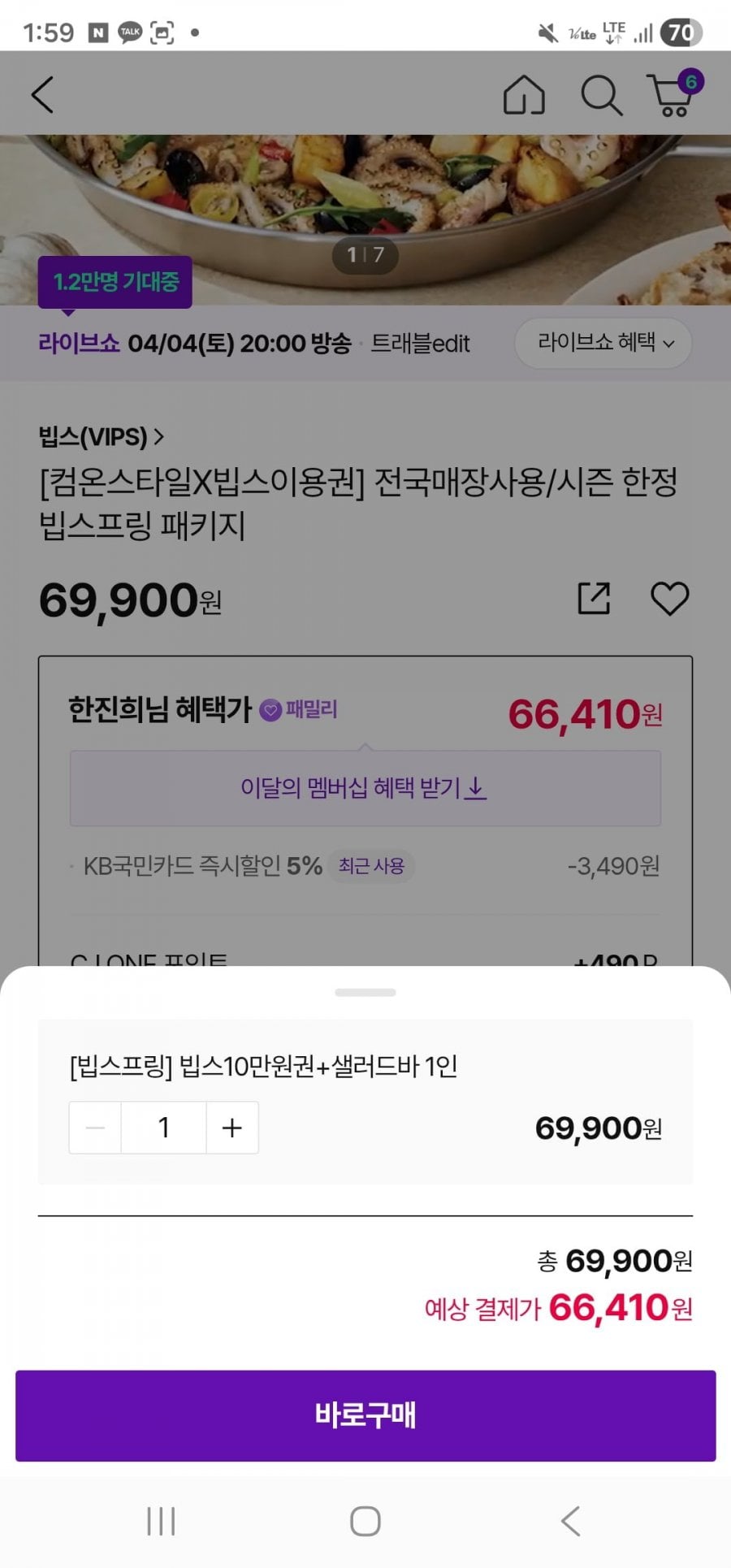The image size is (731, 1568).
Task: Add the product to wishlist with the heart
Action: tap(670, 599)
